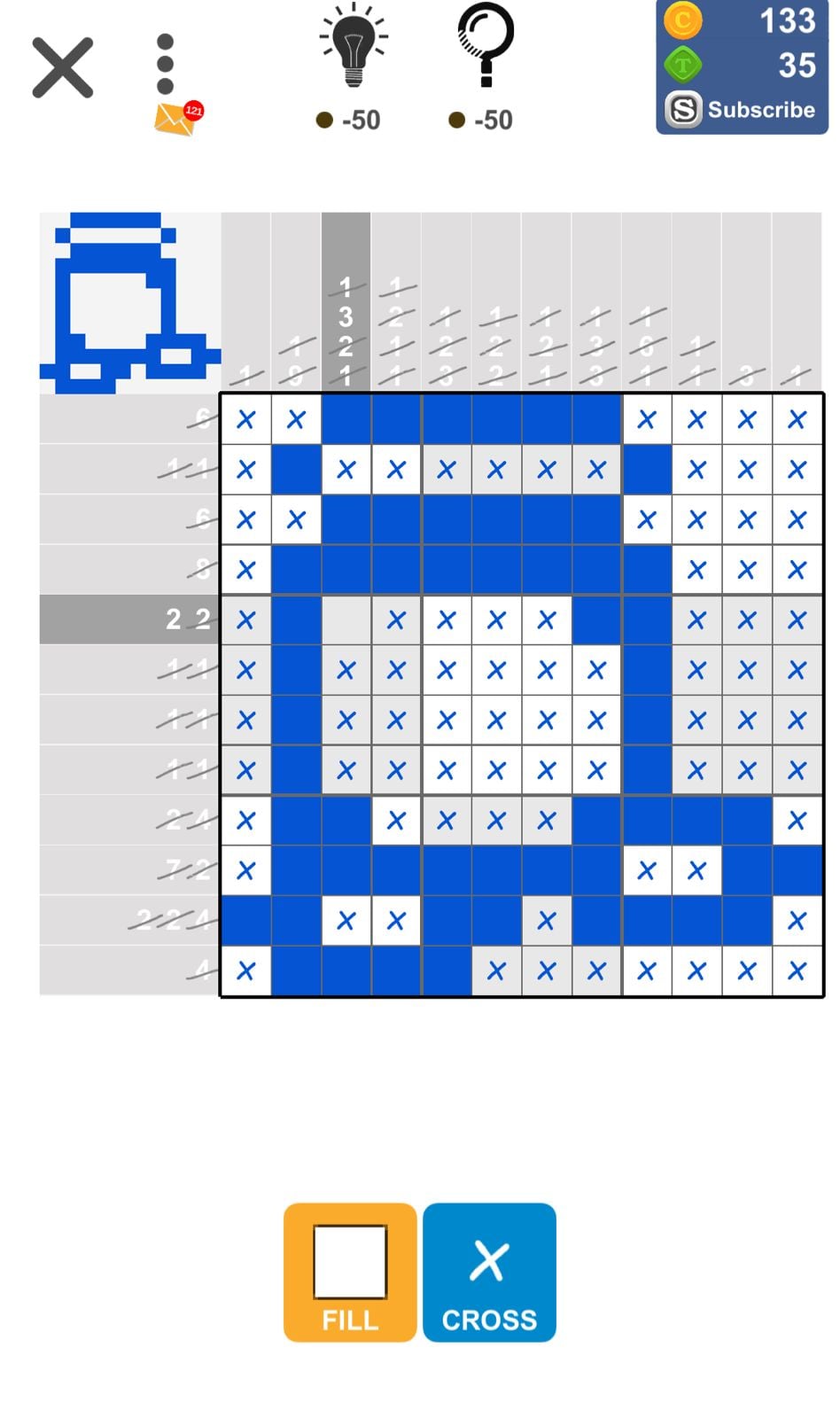This screenshot has width=840, height=1418.
Task: Switch to CROSS mode
Action: 489,1271
